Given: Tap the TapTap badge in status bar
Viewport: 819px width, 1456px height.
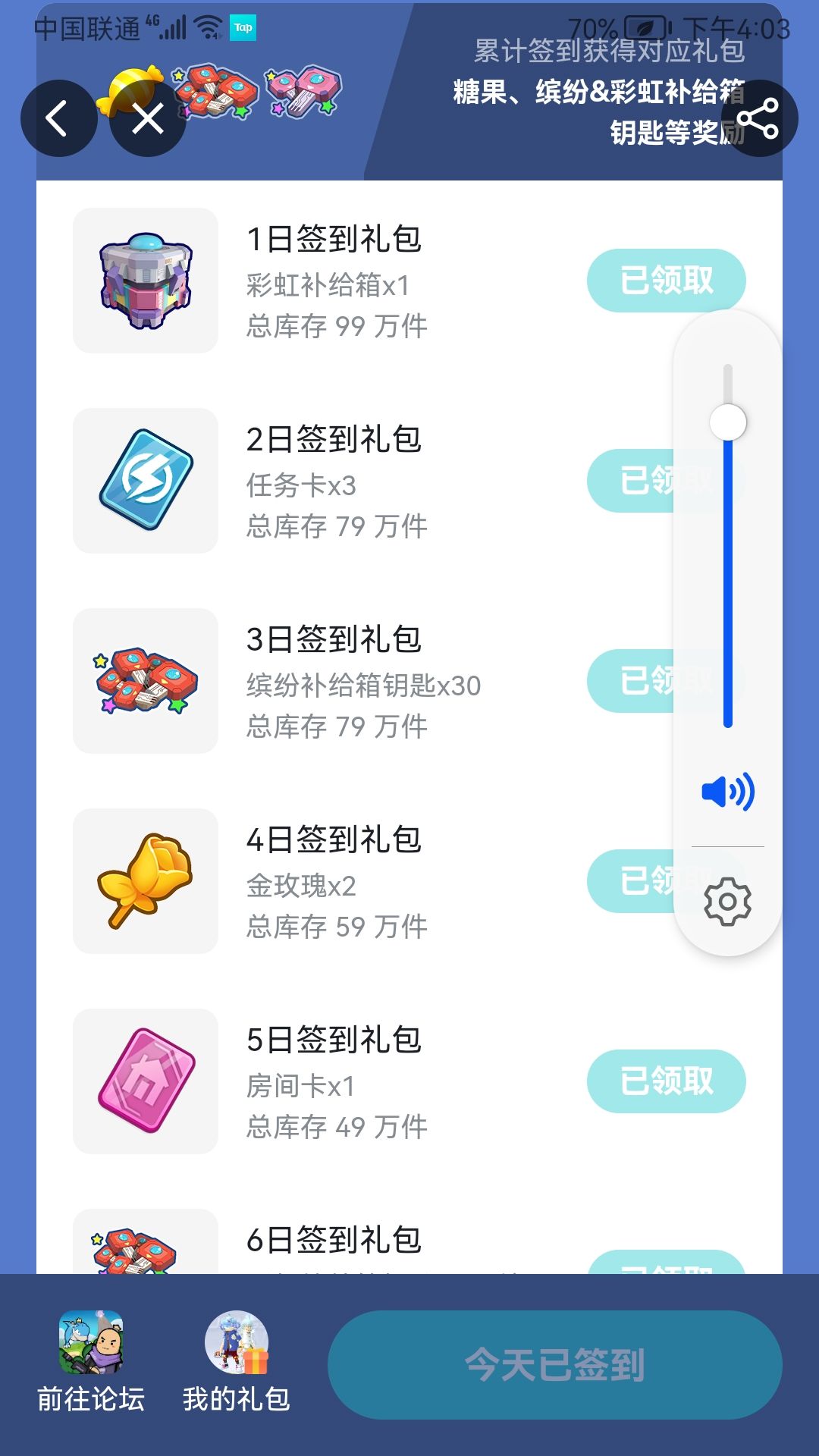Looking at the screenshot, I should coord(241,27).
